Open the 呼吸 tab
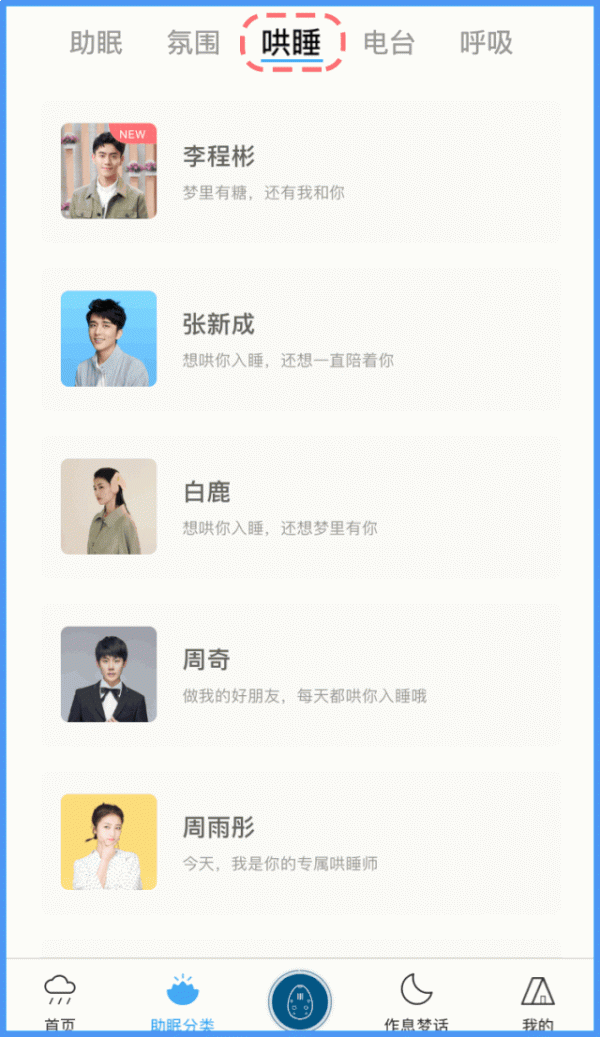 pyautogui.click(x=486, y=43)
